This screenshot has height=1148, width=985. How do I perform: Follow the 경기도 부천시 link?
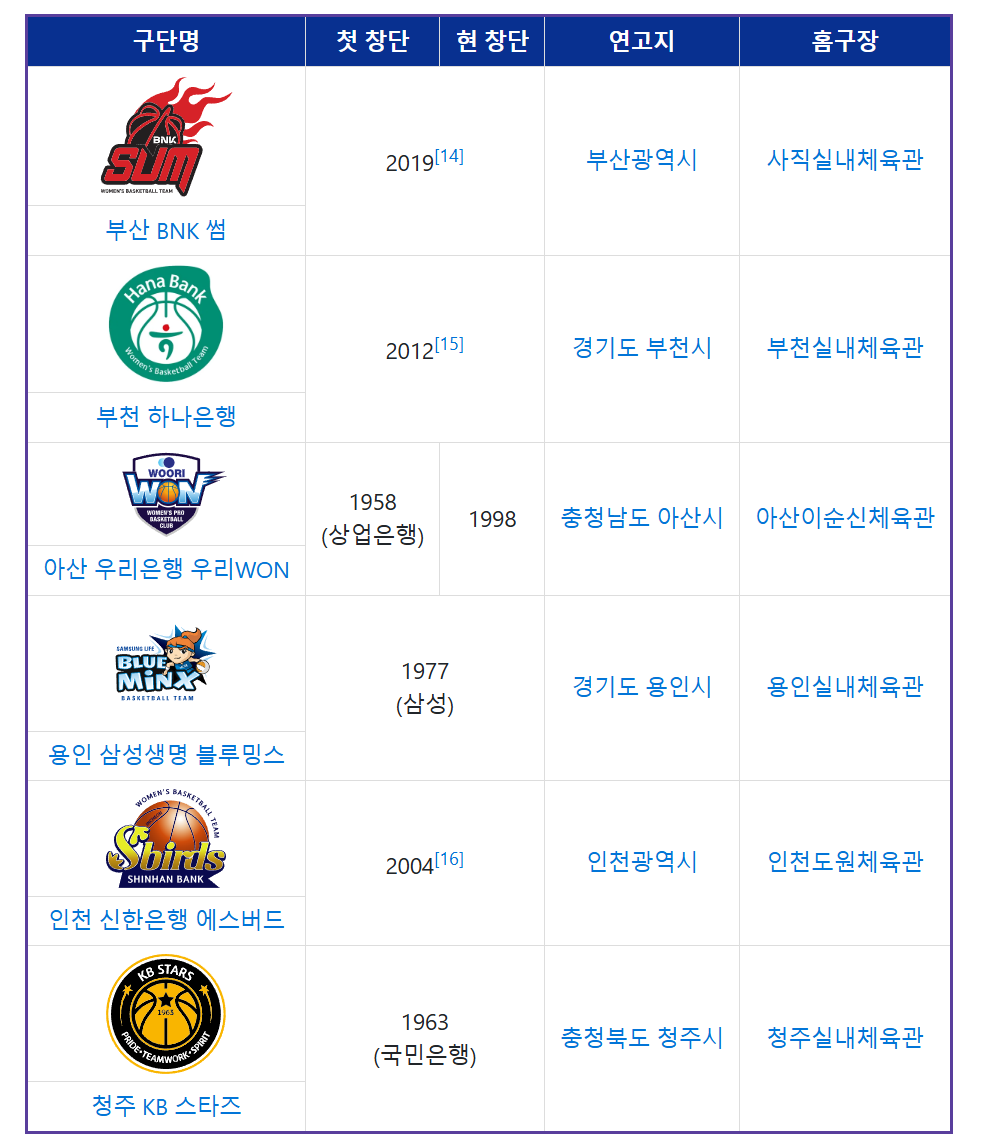pyautogui.click(x=641, y=348)
